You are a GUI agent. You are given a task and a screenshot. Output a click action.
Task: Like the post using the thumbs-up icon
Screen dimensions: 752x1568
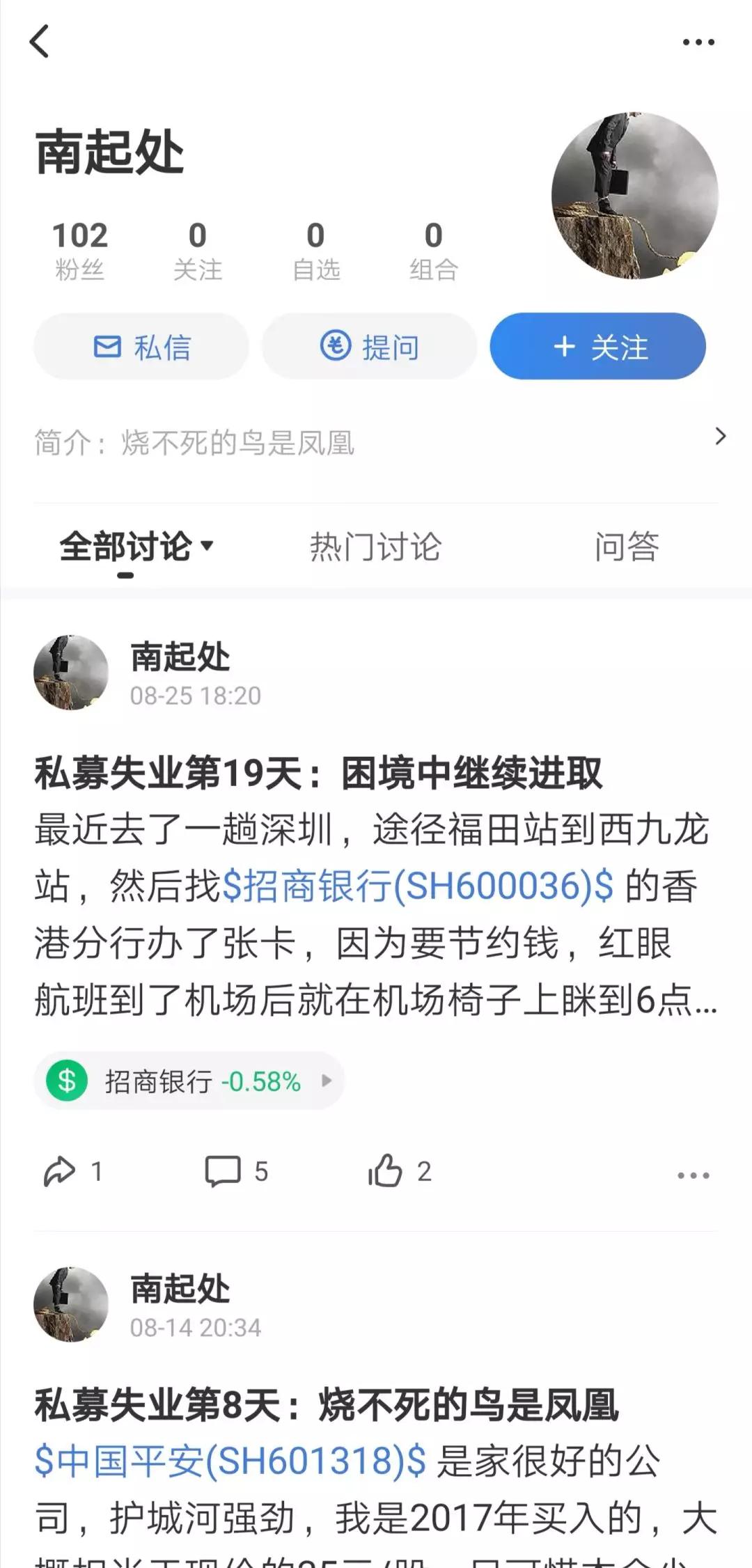pos(386,1170)
